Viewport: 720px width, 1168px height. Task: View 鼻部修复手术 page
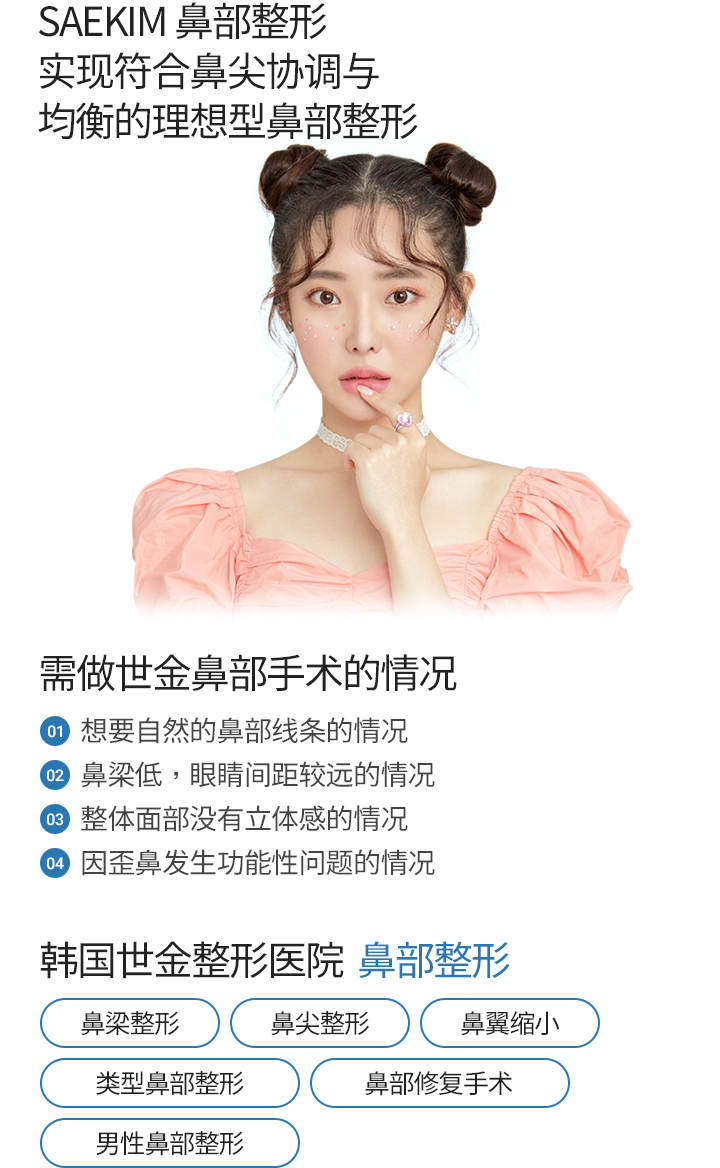coord(440,1083)
